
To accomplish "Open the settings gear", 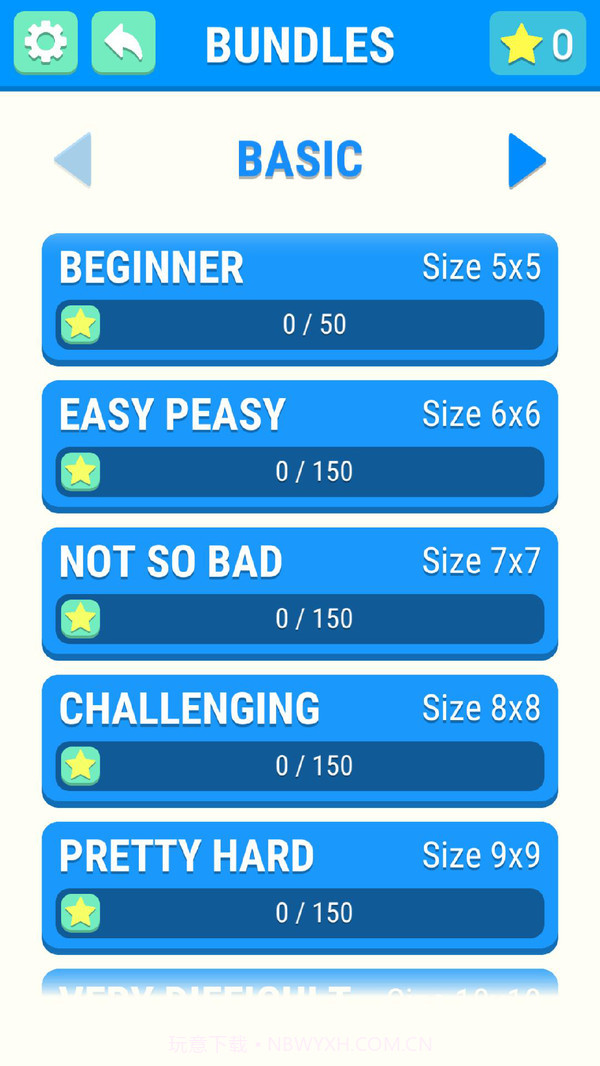I will coord(45,43).
